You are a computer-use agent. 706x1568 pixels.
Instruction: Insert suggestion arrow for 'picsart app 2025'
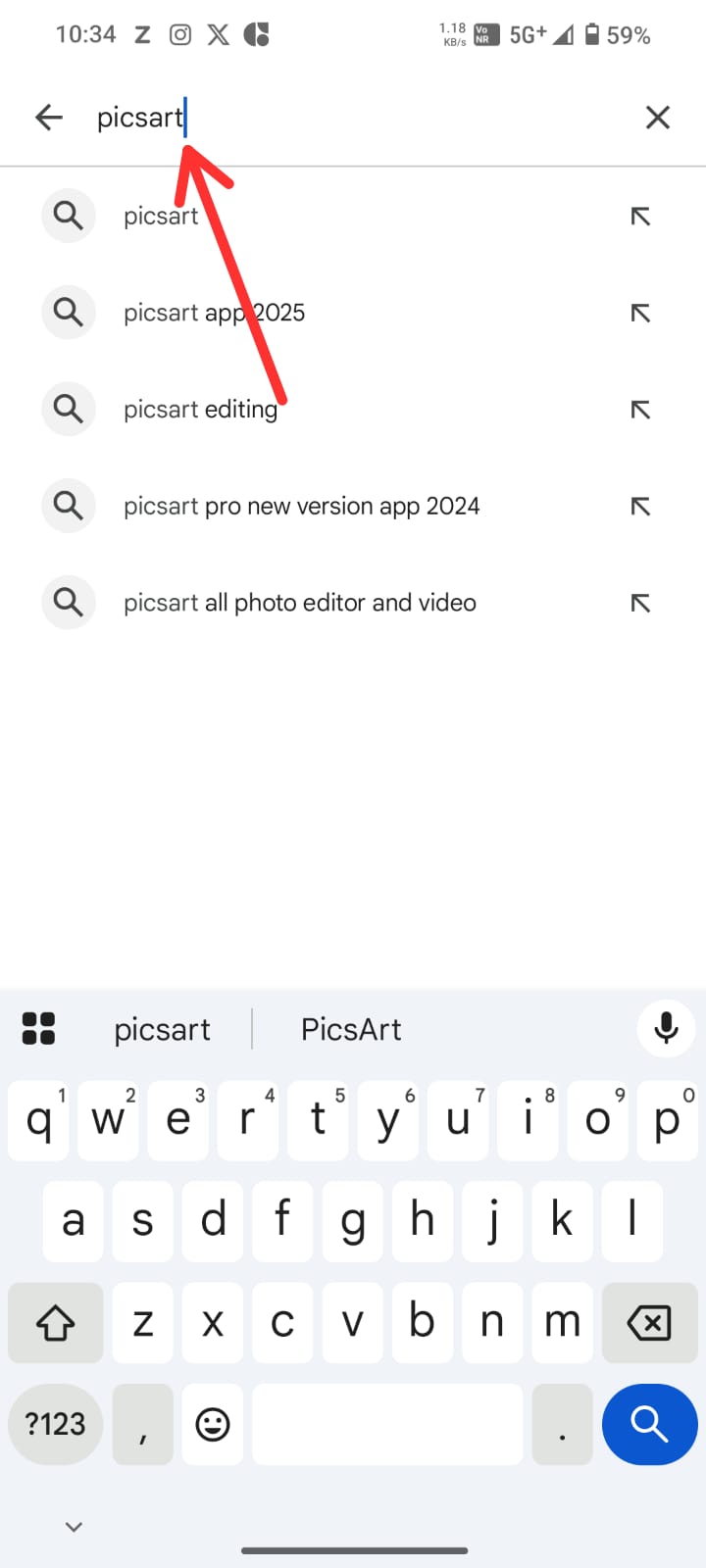click(x=639, y=313)
